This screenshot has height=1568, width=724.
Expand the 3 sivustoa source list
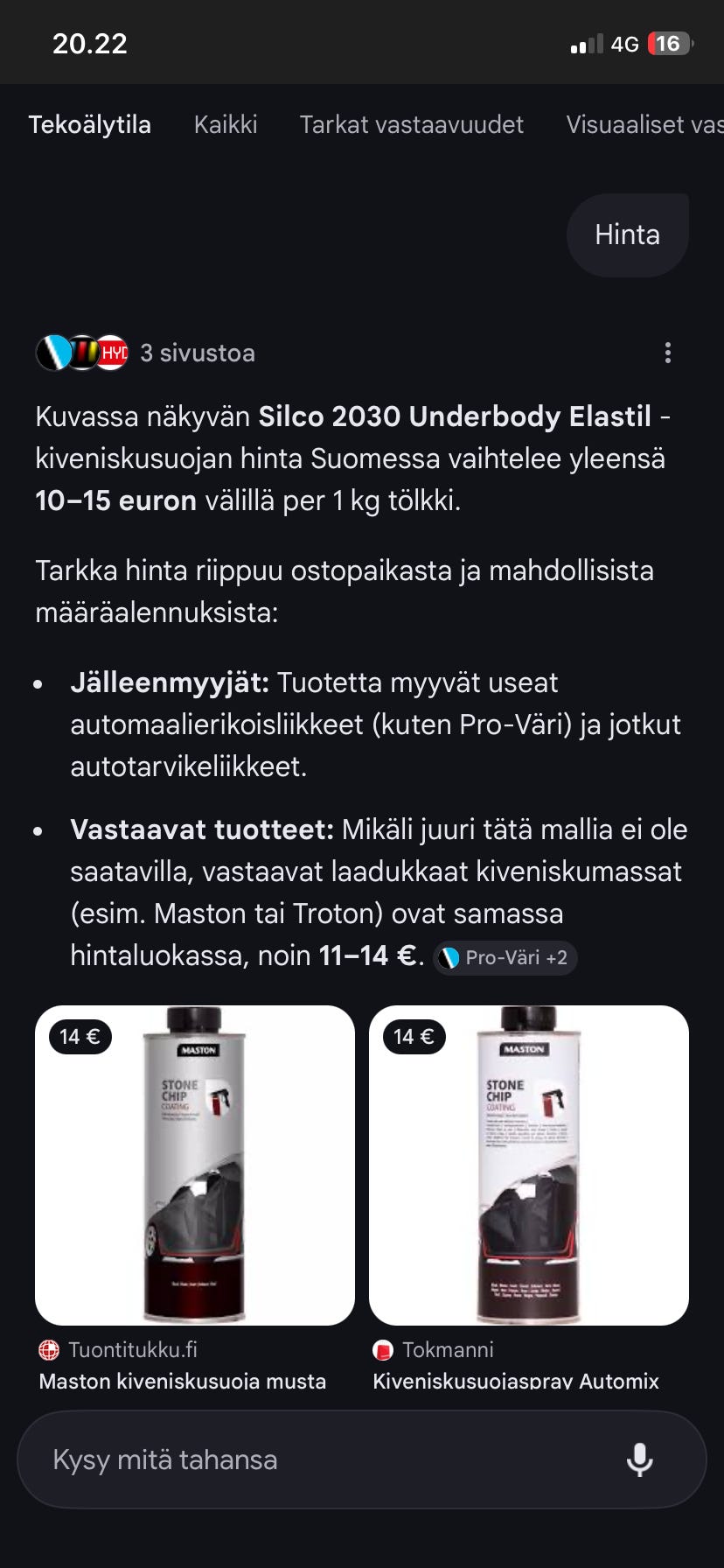coord(197,353)
